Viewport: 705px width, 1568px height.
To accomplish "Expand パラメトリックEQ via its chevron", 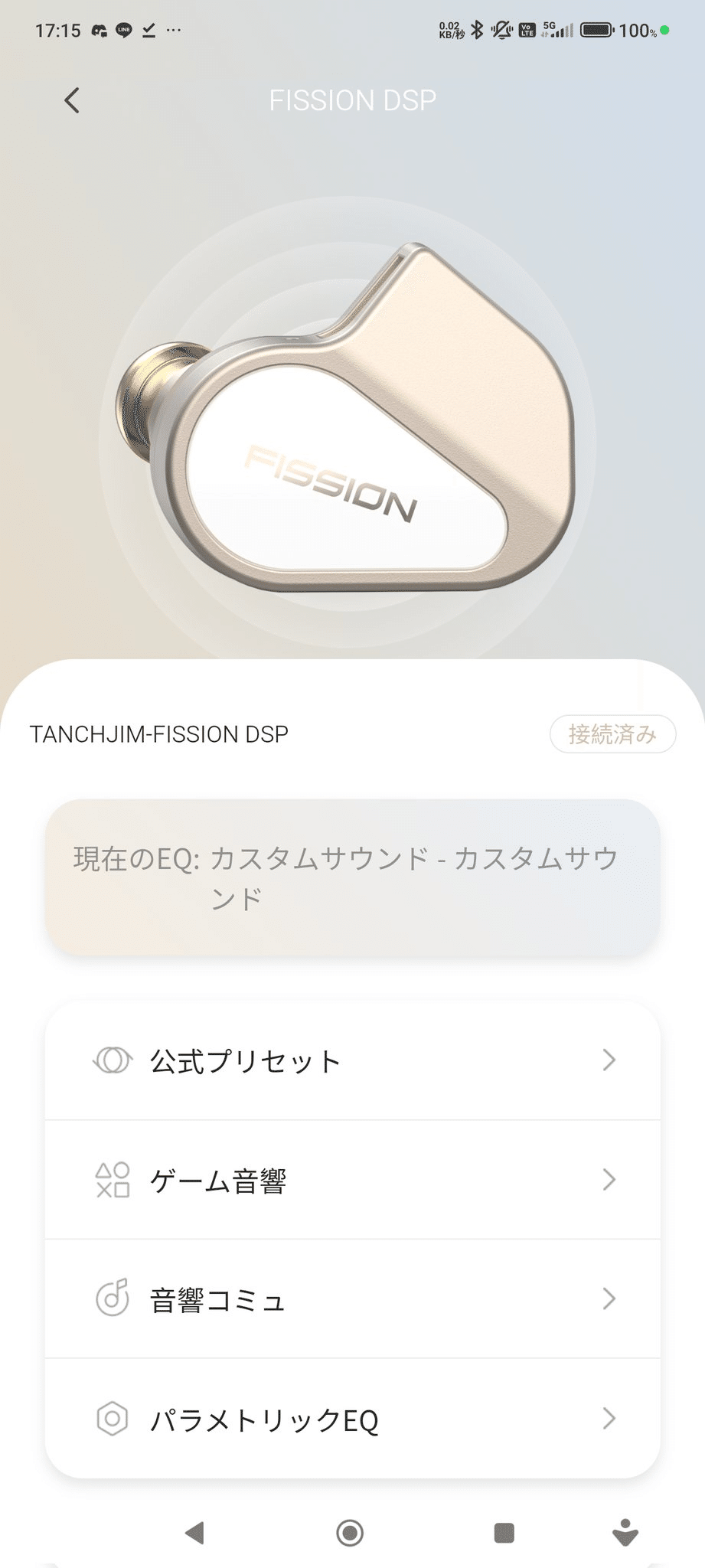I will point(609,1417).
